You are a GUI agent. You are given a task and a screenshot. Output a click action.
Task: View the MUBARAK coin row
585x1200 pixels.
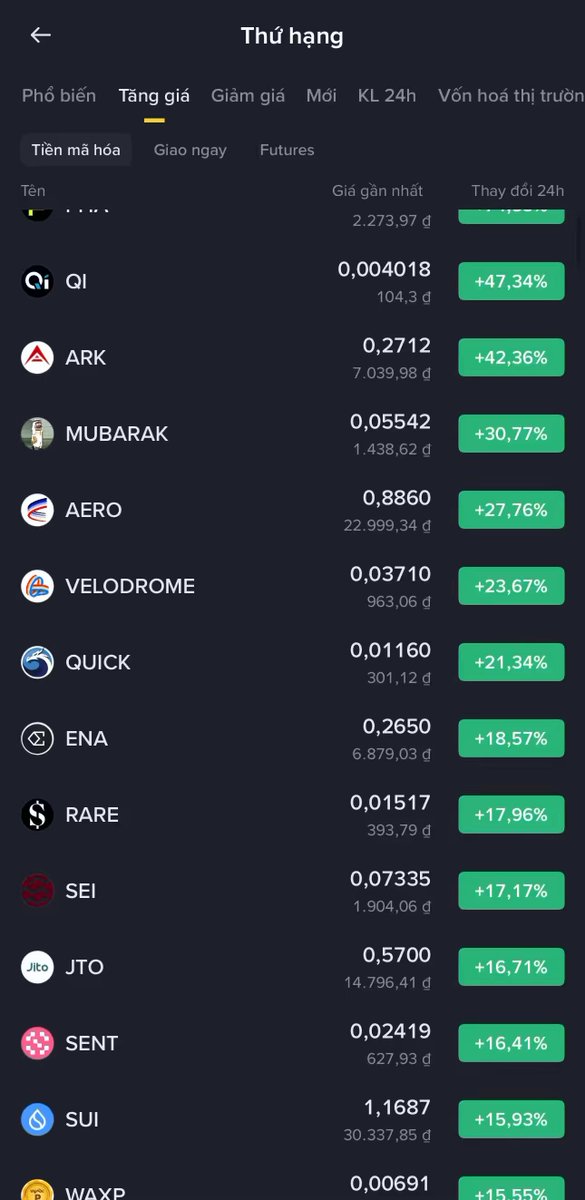292,434
